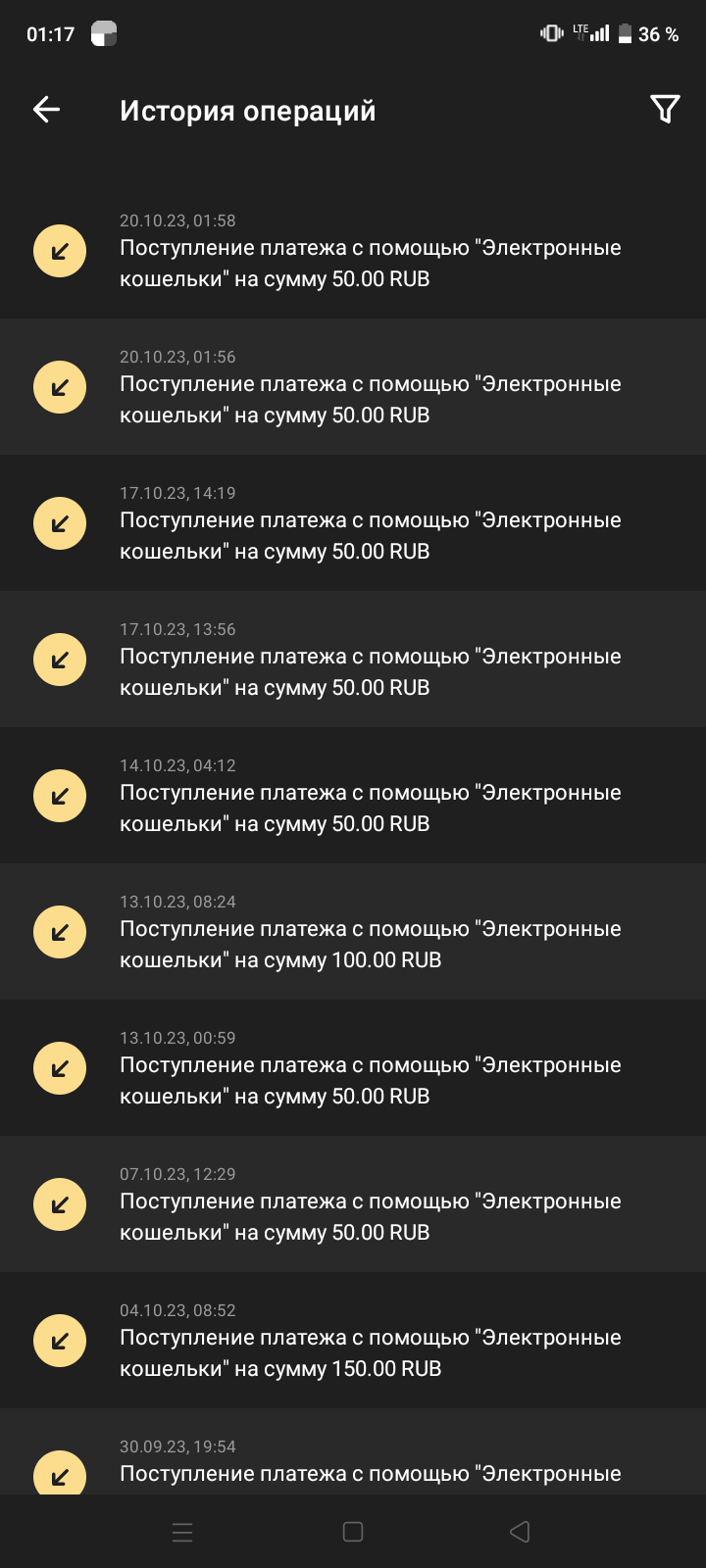
Task: Go back from История операций
Action: (x=47, y=110)
